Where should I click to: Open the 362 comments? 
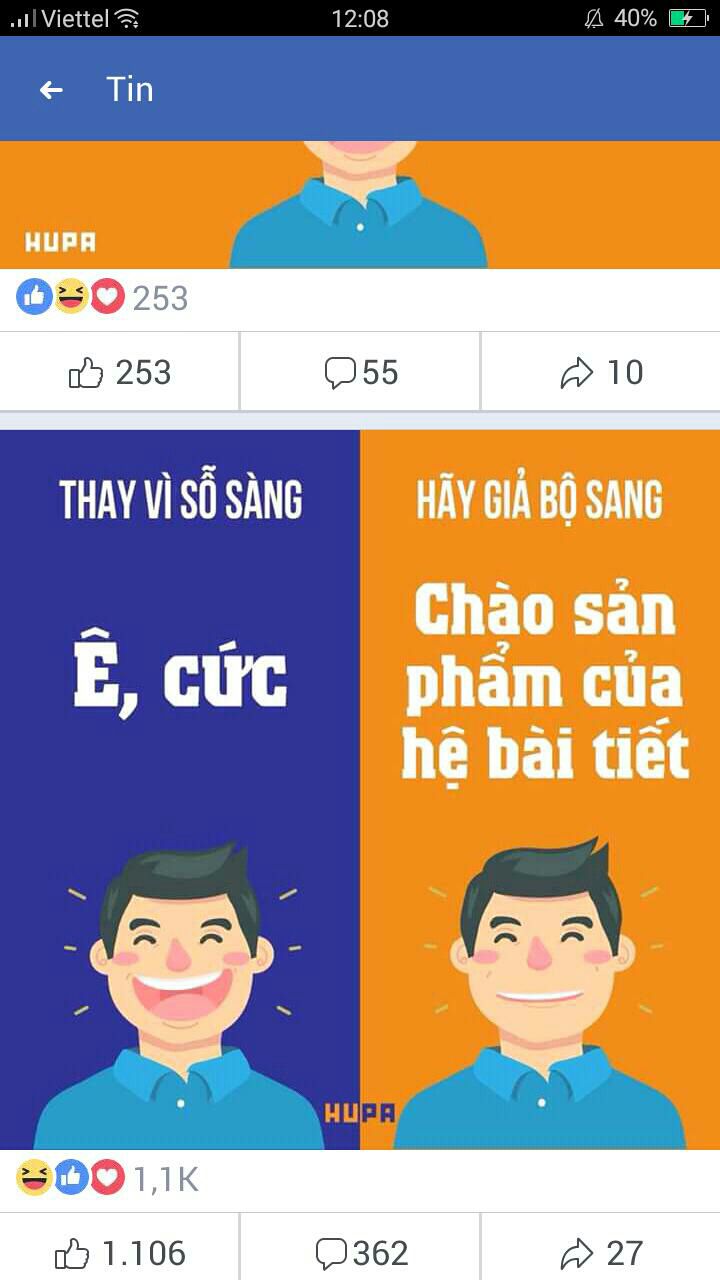(x=361, y=1253)
